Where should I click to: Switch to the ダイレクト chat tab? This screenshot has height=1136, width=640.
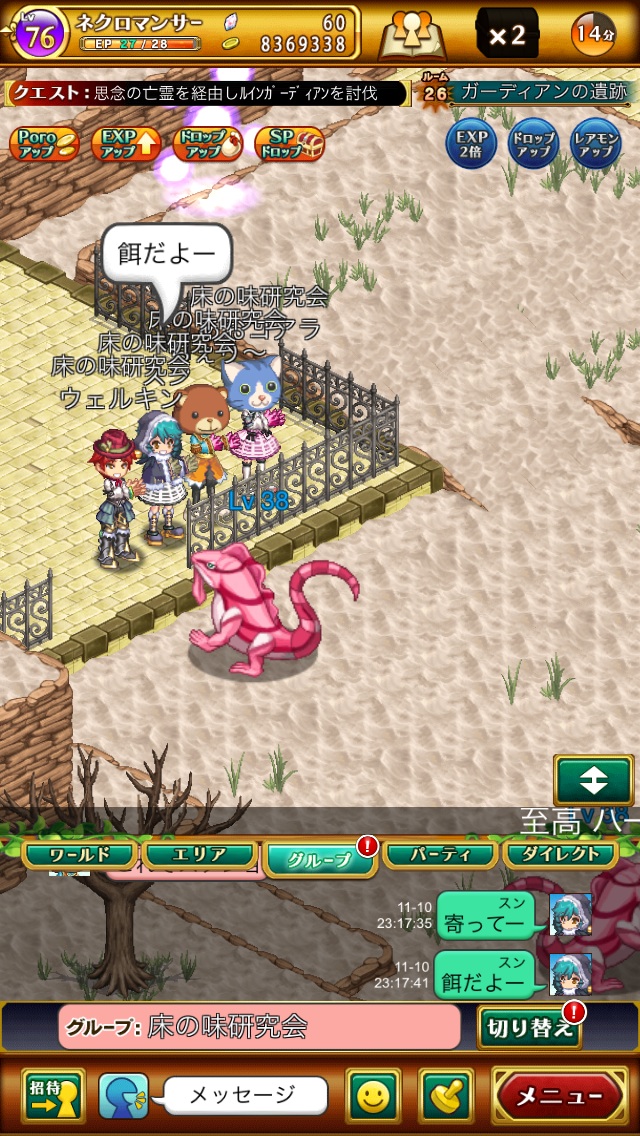[558, 855]
